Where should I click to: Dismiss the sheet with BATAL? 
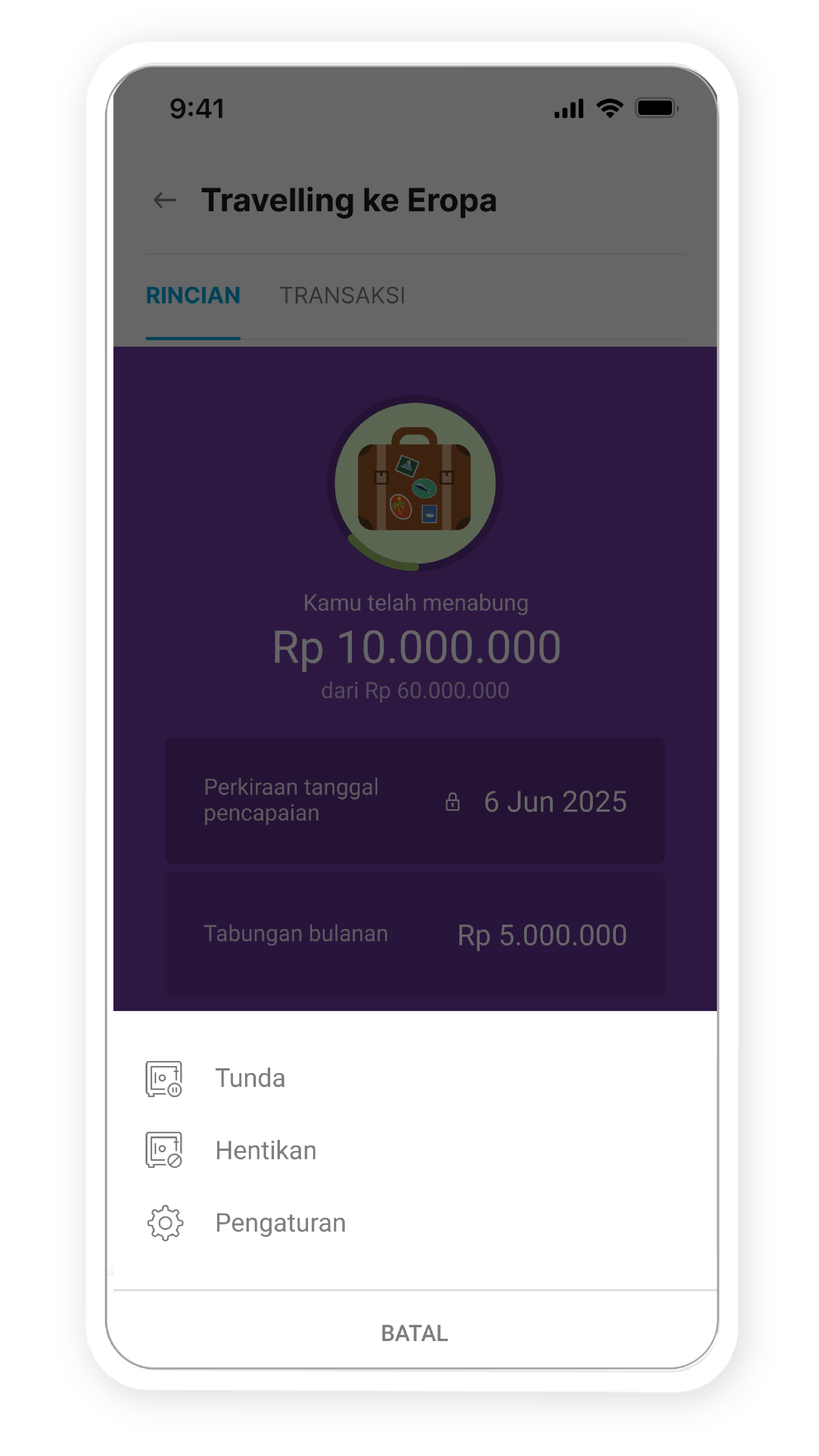pos(414,1333)
